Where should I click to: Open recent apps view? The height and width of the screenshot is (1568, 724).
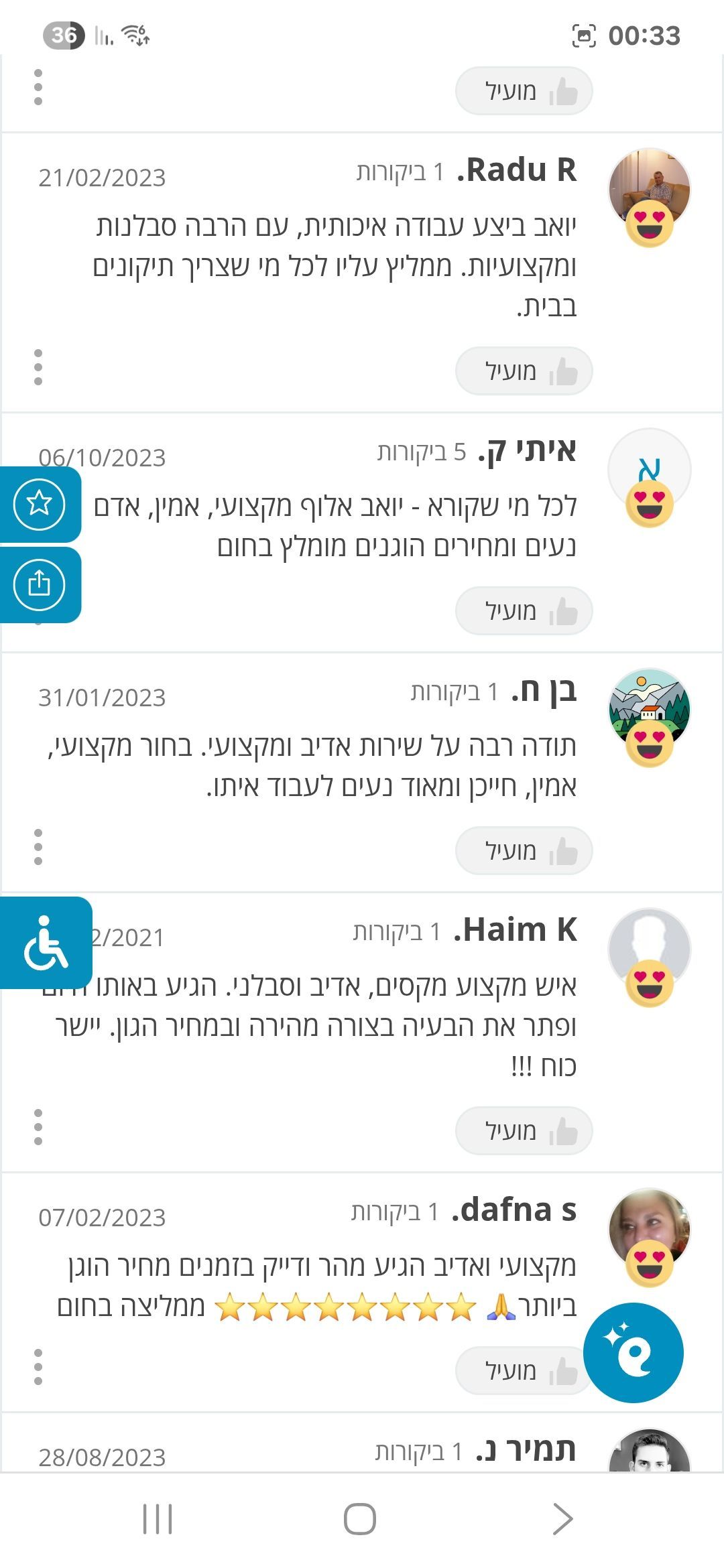click(158, 1518)
